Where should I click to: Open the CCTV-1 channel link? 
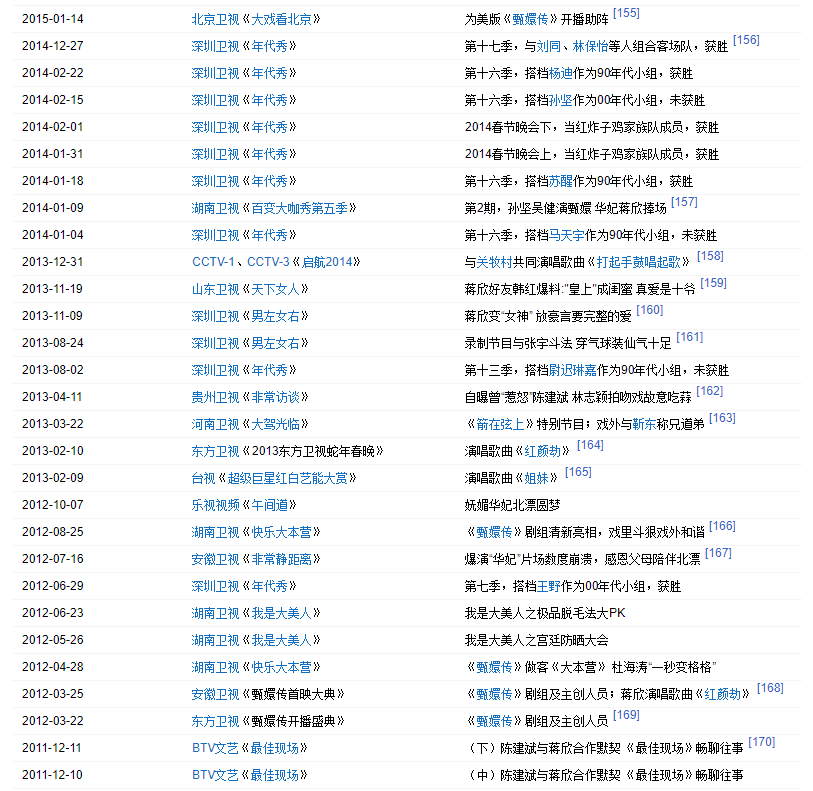point(214,263)
